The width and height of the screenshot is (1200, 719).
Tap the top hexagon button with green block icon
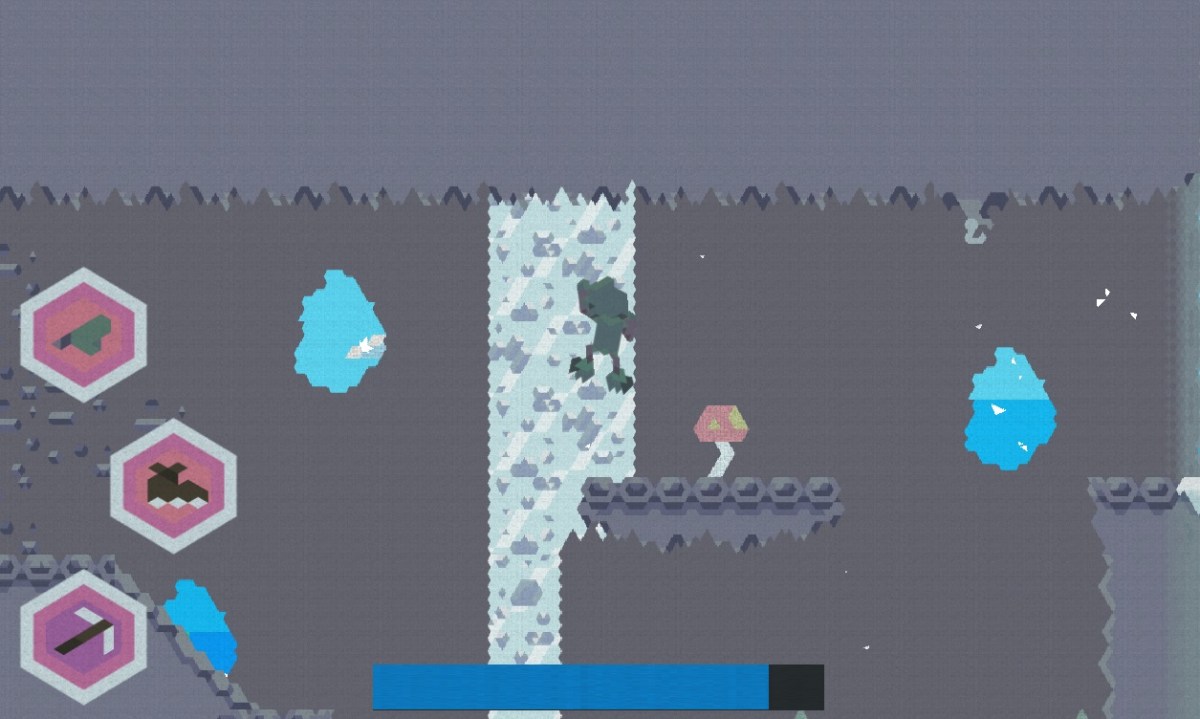click(84, 335)
